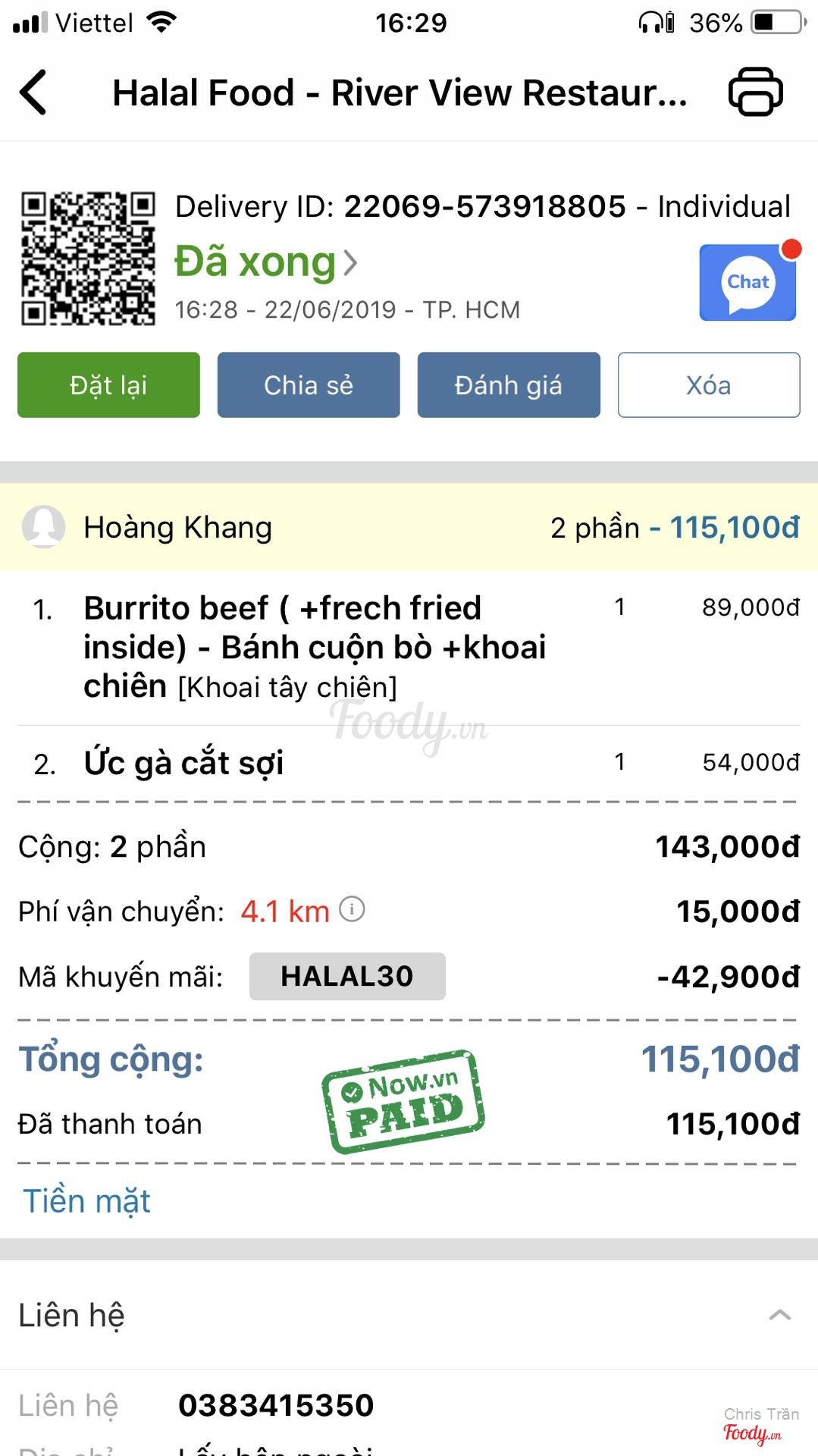Open the Đã xong status details
Image resolution: width=818 pixels, height=1456 pixels.
click(265, 262)
